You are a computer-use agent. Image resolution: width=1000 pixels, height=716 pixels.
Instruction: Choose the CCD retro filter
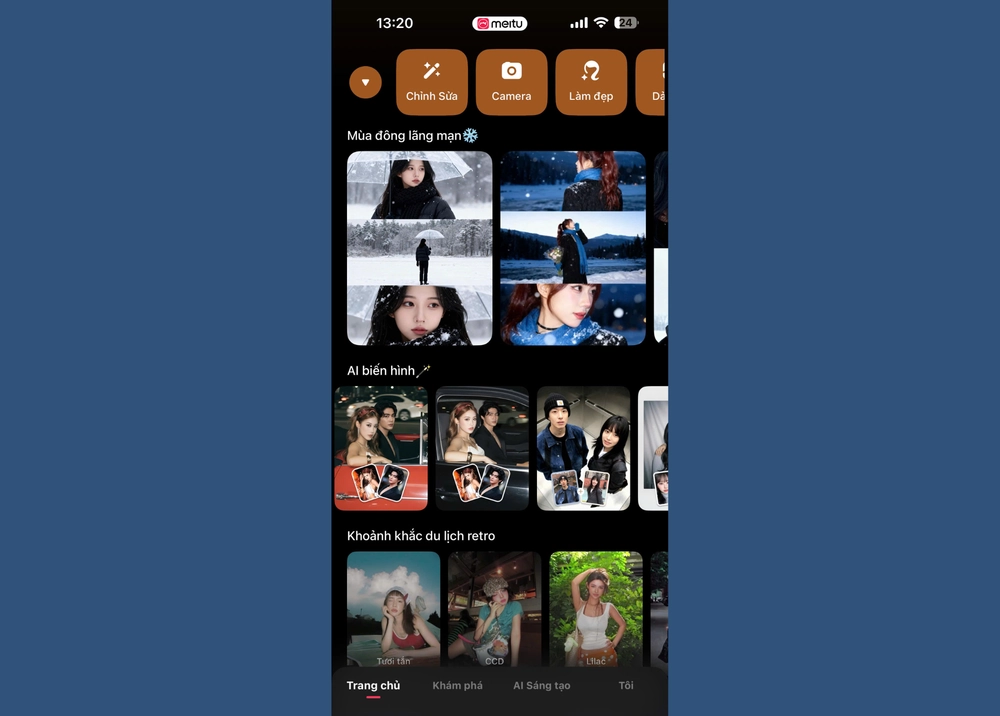(495, 608)
